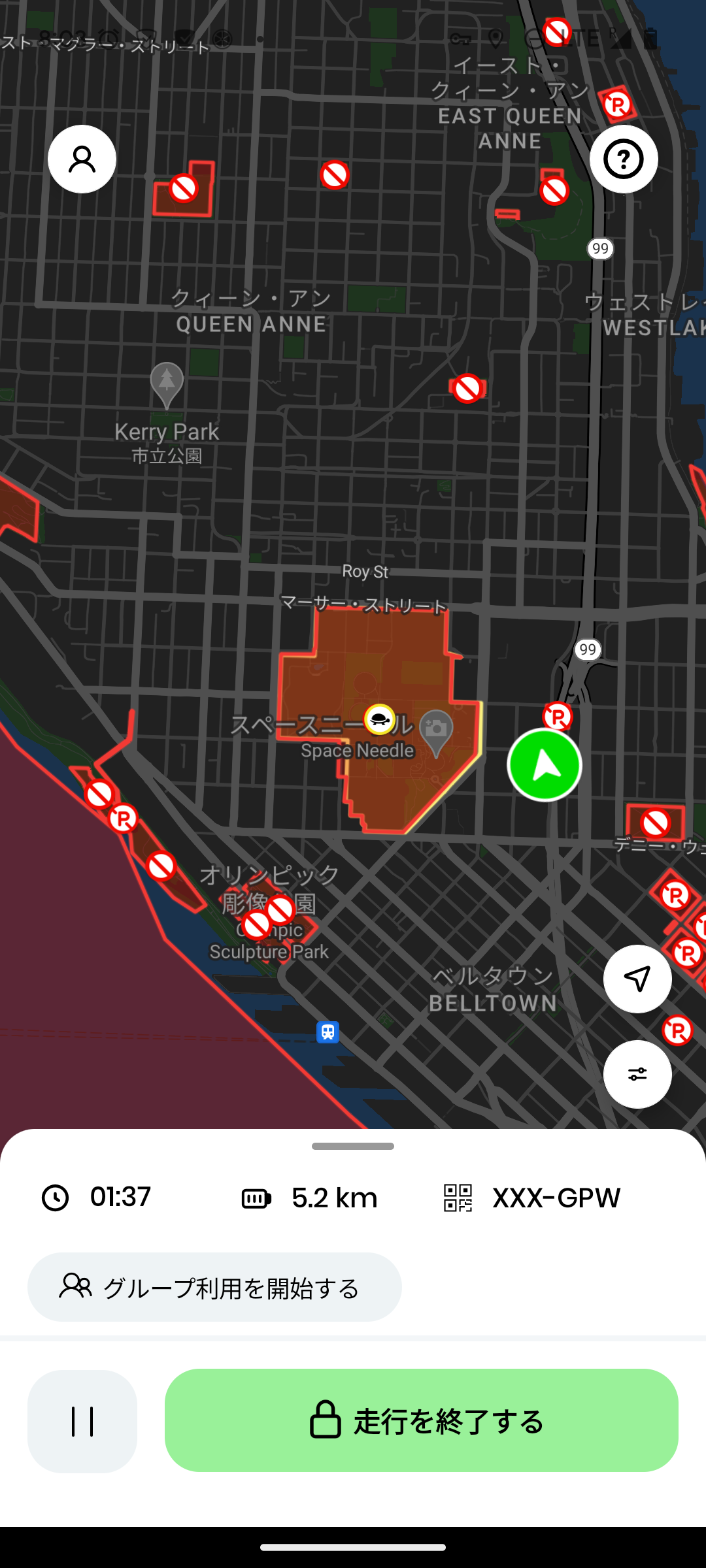Open the map filter settings button
The height and width of the screenshot is (1568, 706).
point(637,1074)
